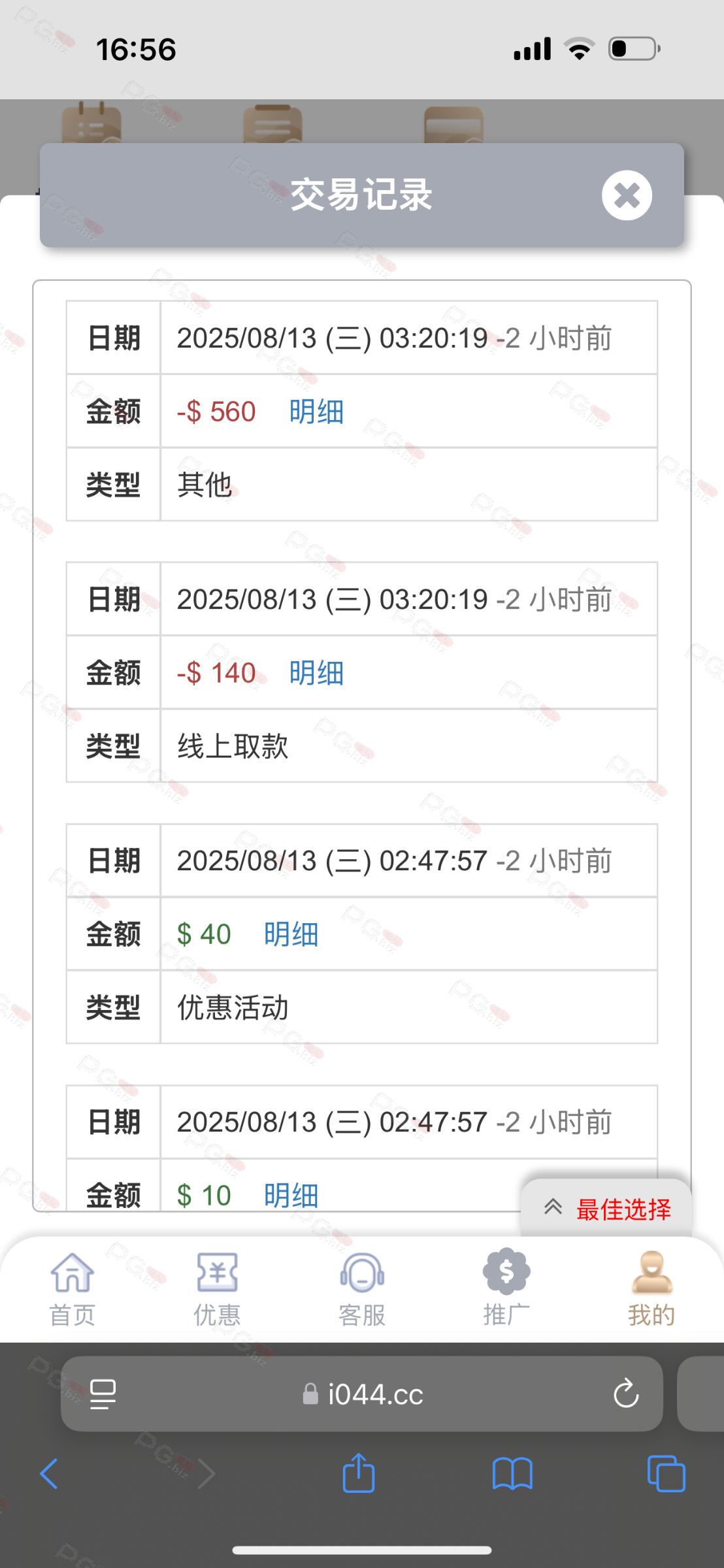The width and height of the screenshot is (724, 1568).
Task: Share this page from the browser toolbar
Action: point(359,1474)
